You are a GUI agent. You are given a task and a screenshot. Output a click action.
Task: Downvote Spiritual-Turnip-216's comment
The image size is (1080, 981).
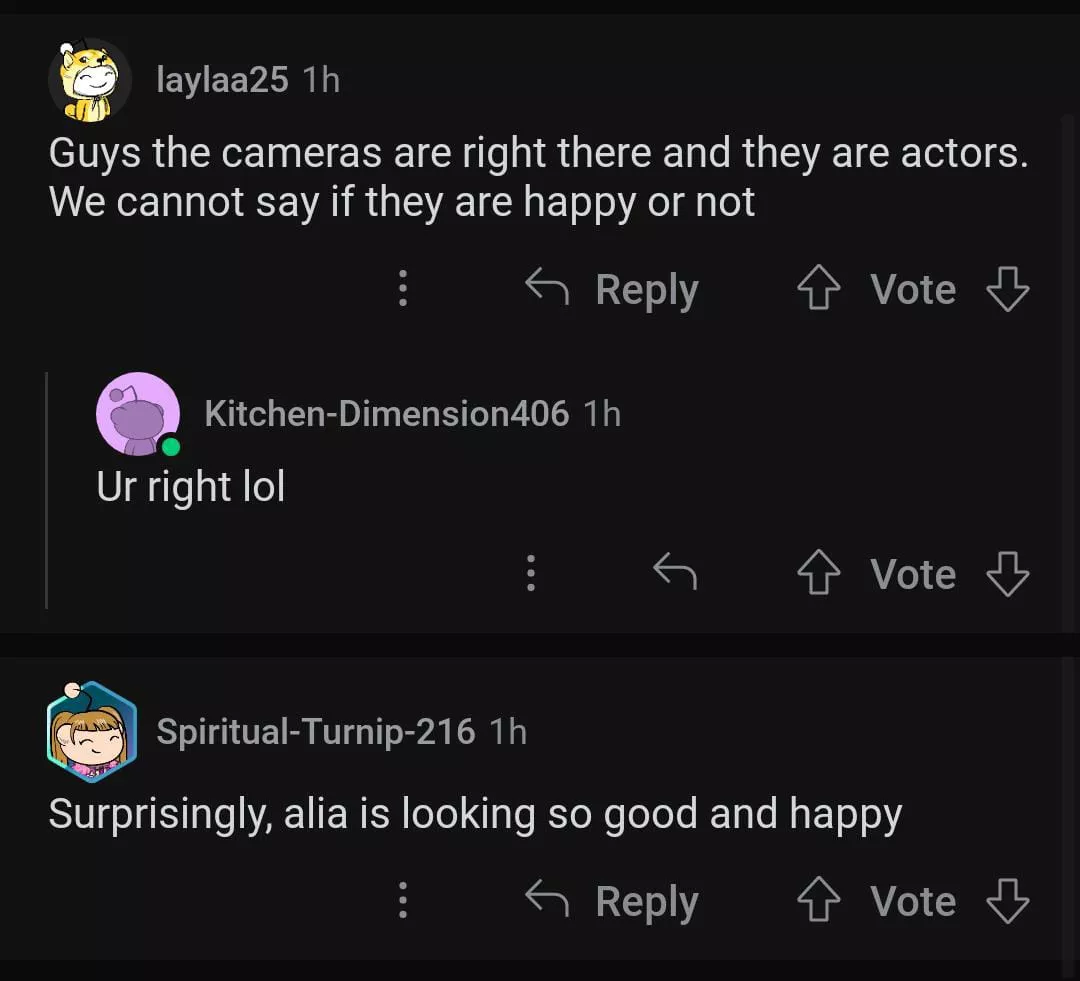pos(1007,901)
